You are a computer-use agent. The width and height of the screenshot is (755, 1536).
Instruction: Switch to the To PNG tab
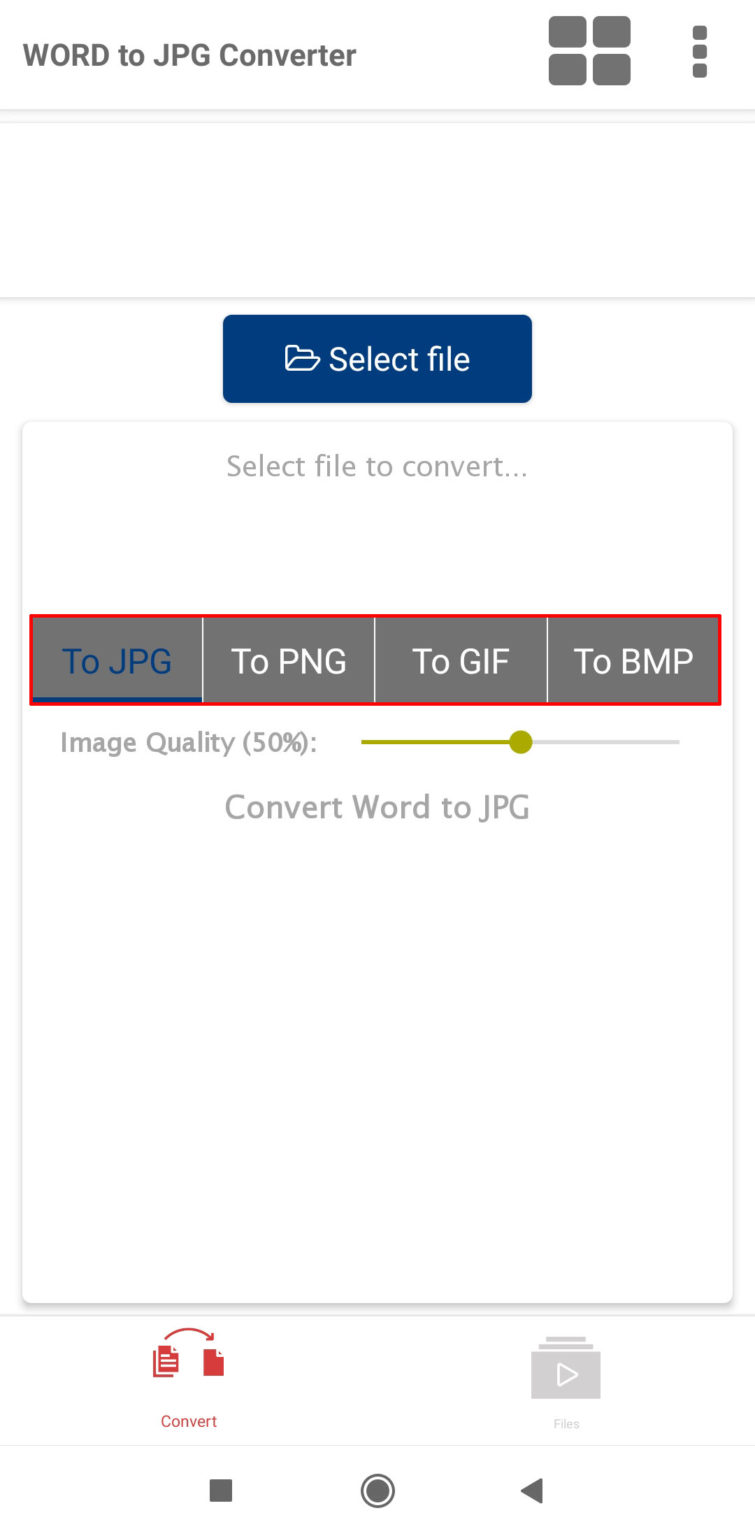tap(288, 660)
